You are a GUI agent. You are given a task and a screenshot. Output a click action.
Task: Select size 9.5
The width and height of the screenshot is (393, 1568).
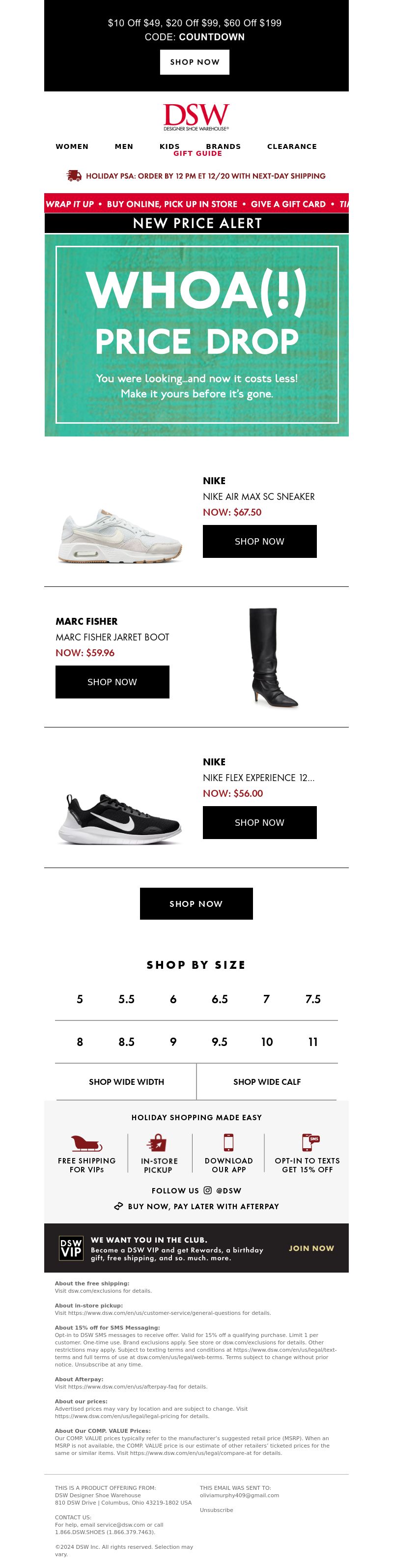point(219,1042)
